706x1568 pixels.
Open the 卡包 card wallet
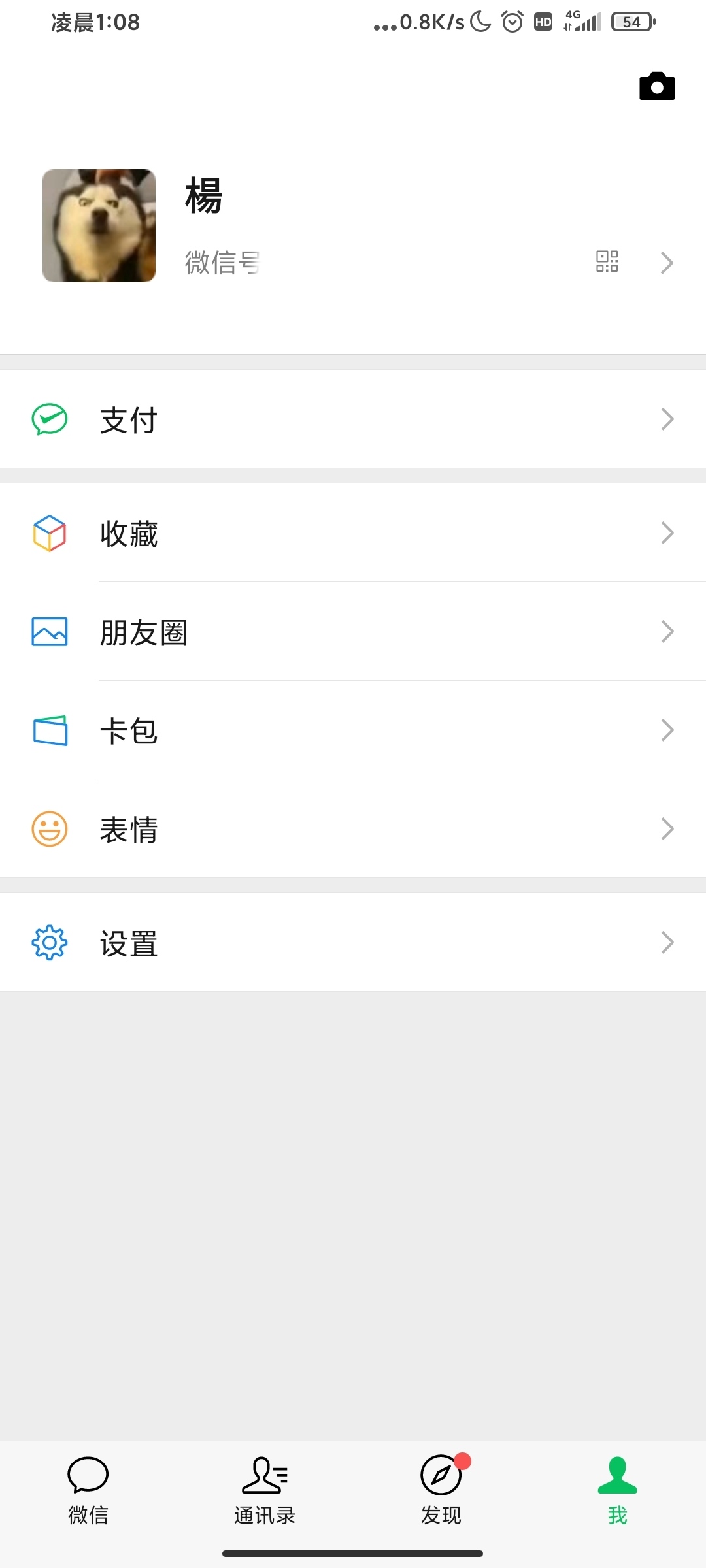353,730
